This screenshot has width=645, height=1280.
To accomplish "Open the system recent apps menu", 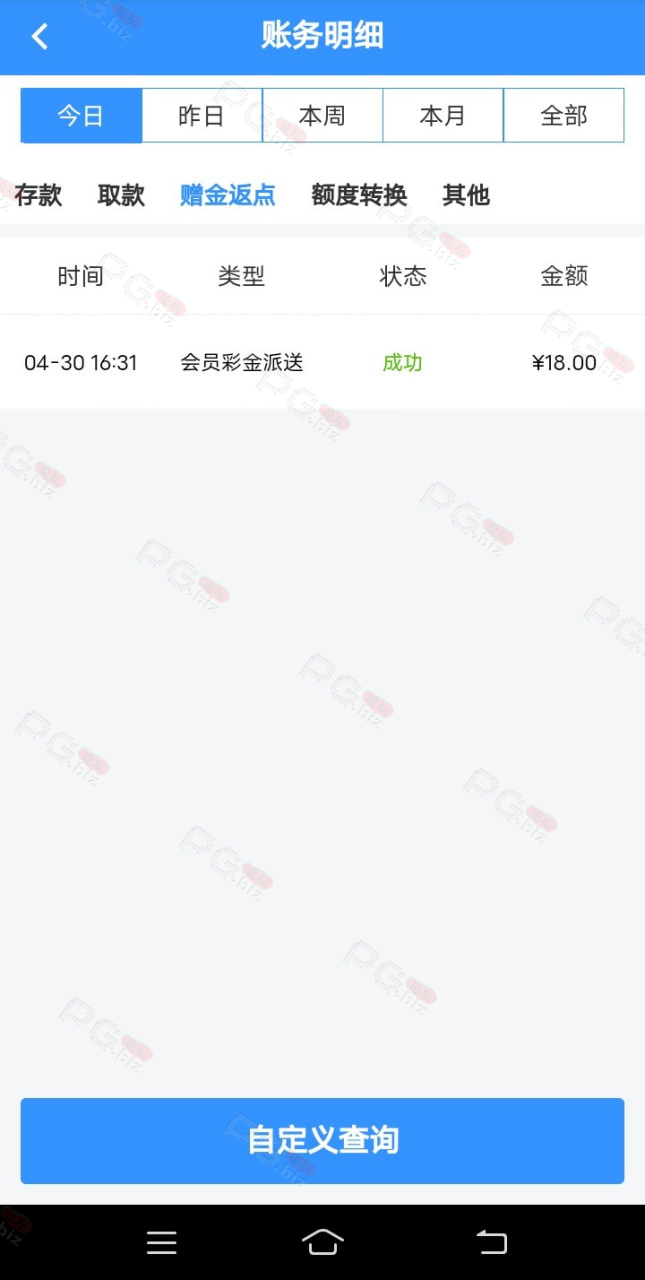I will coord(161,1242).
